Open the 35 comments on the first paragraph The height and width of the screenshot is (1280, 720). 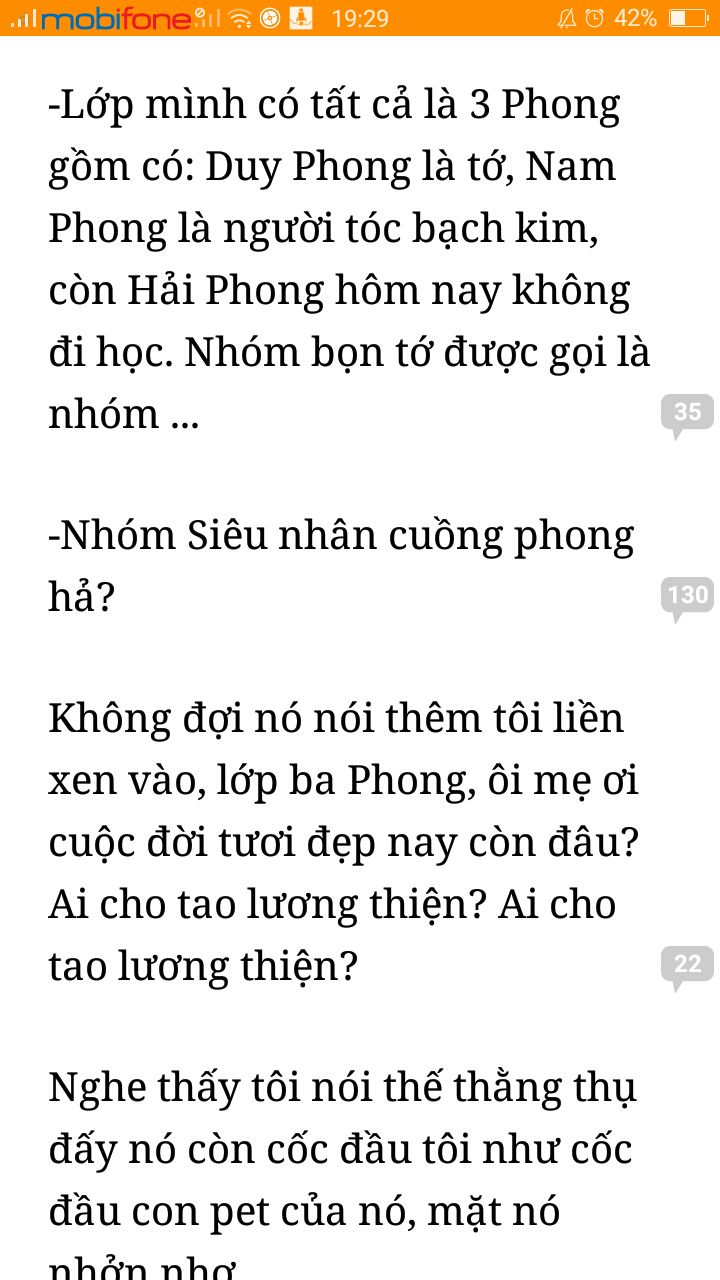click(687, 413)
